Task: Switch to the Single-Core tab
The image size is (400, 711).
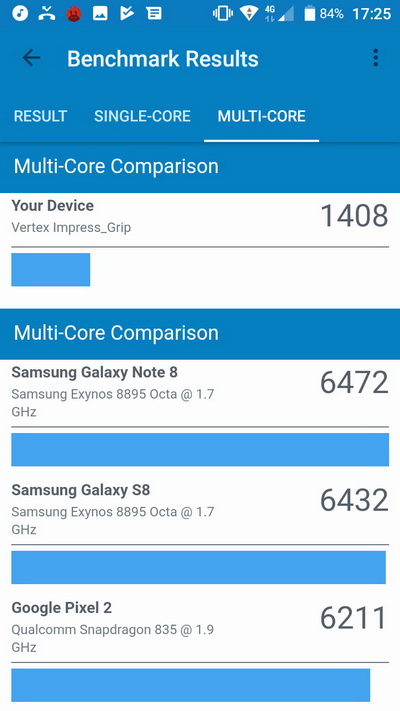Action: [x=142, y=116]
